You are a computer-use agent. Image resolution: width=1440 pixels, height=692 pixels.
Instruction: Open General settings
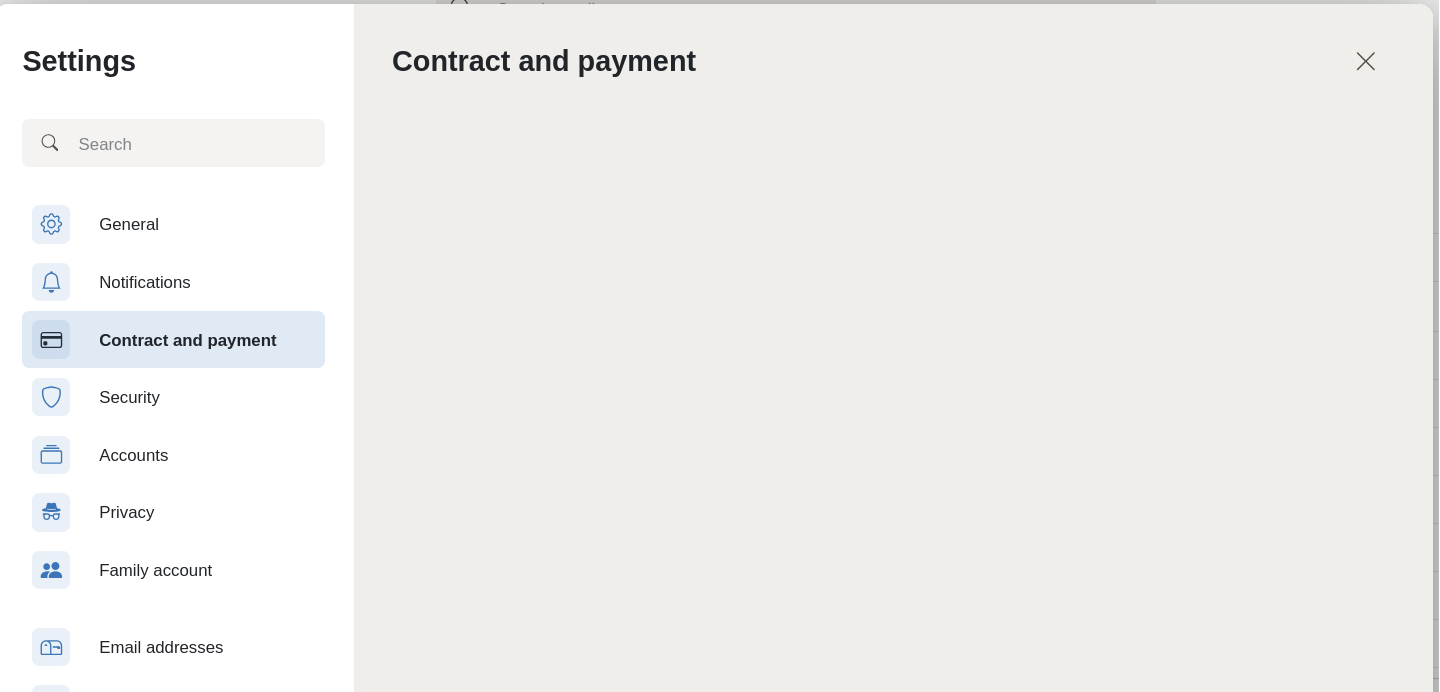pyautogui.click(x=129, y=225)
